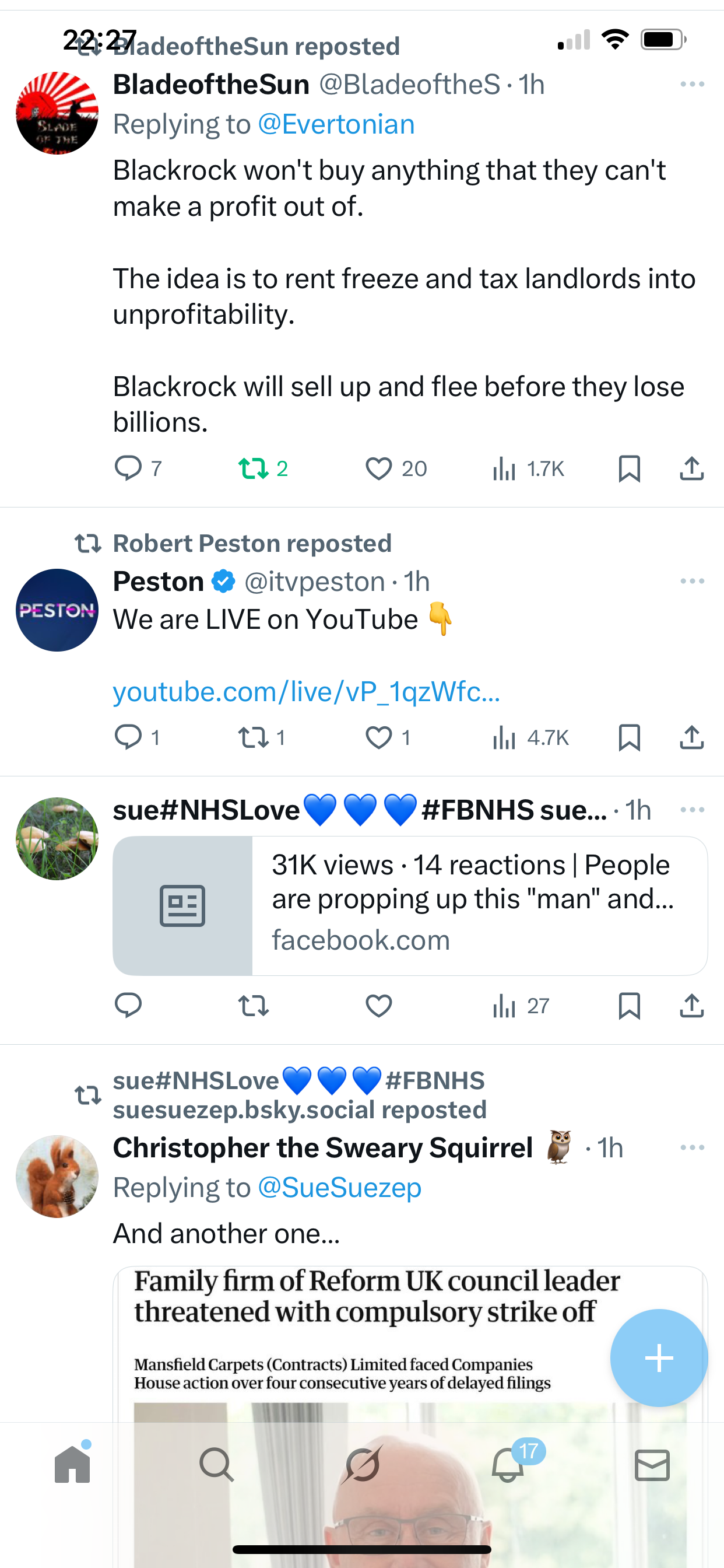Bookmark BladeoftheSun's Blackrock post

(629, 468)
